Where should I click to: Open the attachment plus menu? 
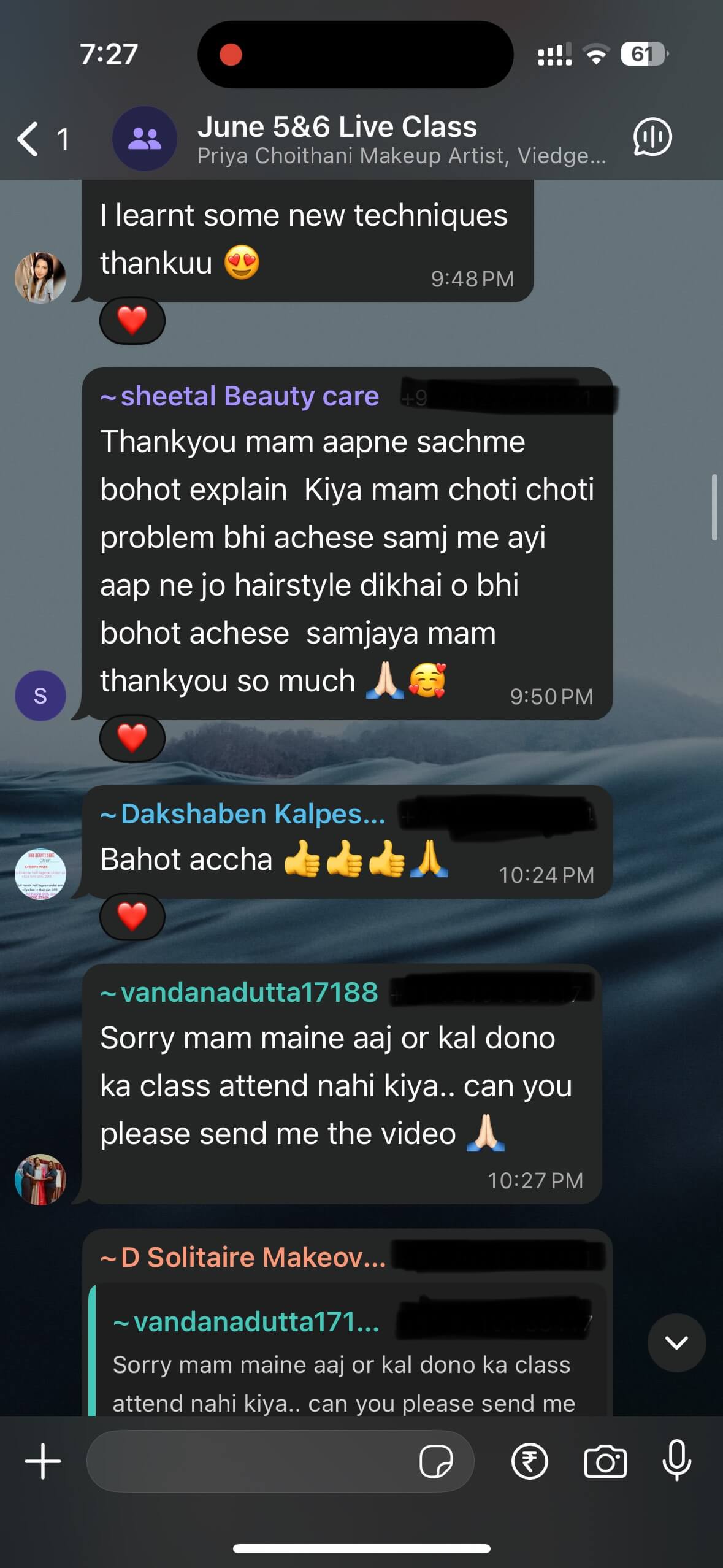coord(43,1461)
